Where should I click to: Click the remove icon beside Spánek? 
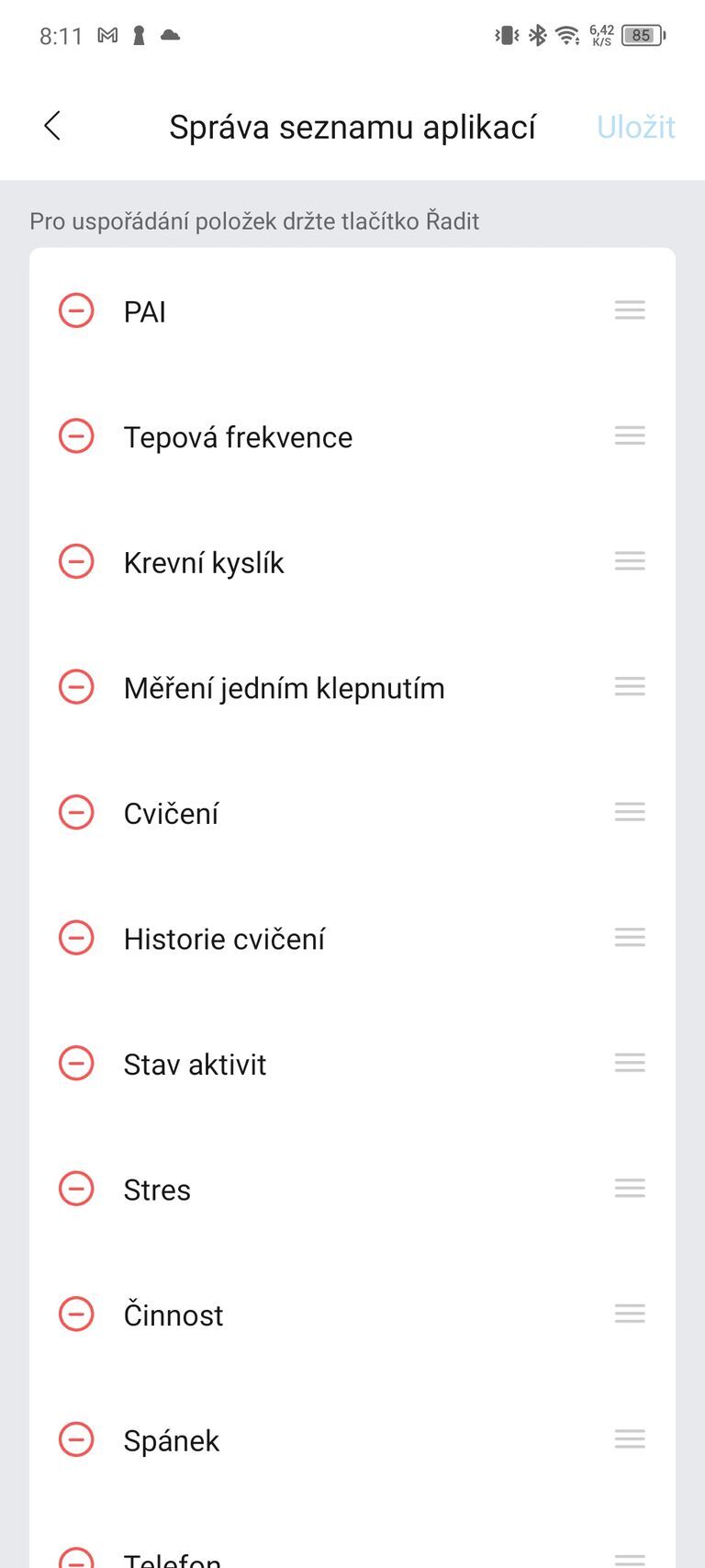(x=76, y=1439)
